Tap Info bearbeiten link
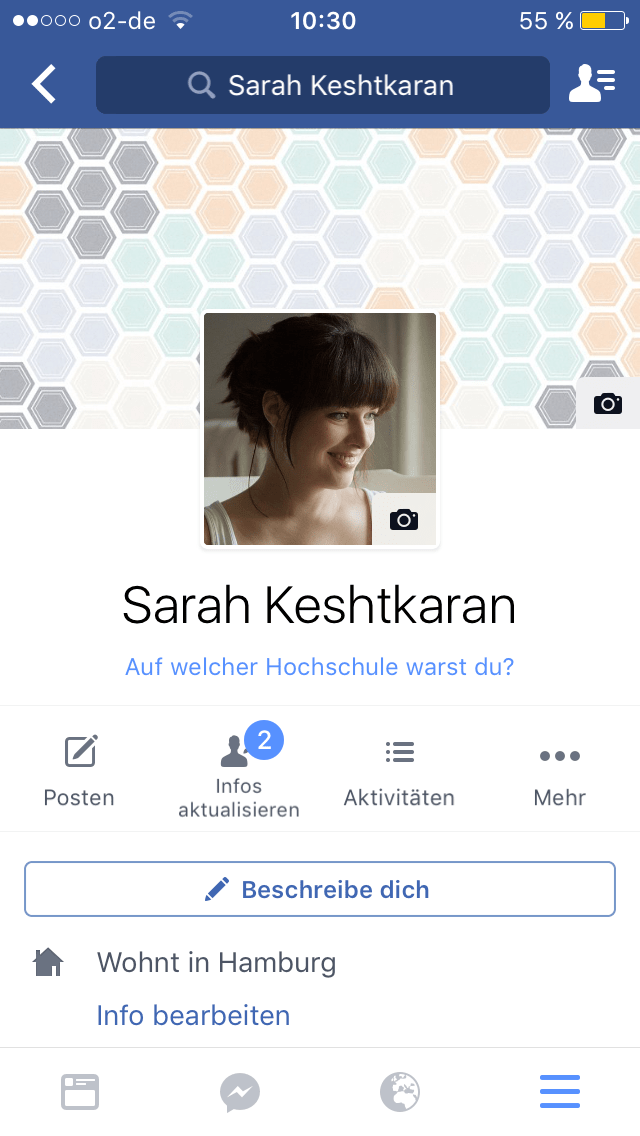 pos(194,1016)
